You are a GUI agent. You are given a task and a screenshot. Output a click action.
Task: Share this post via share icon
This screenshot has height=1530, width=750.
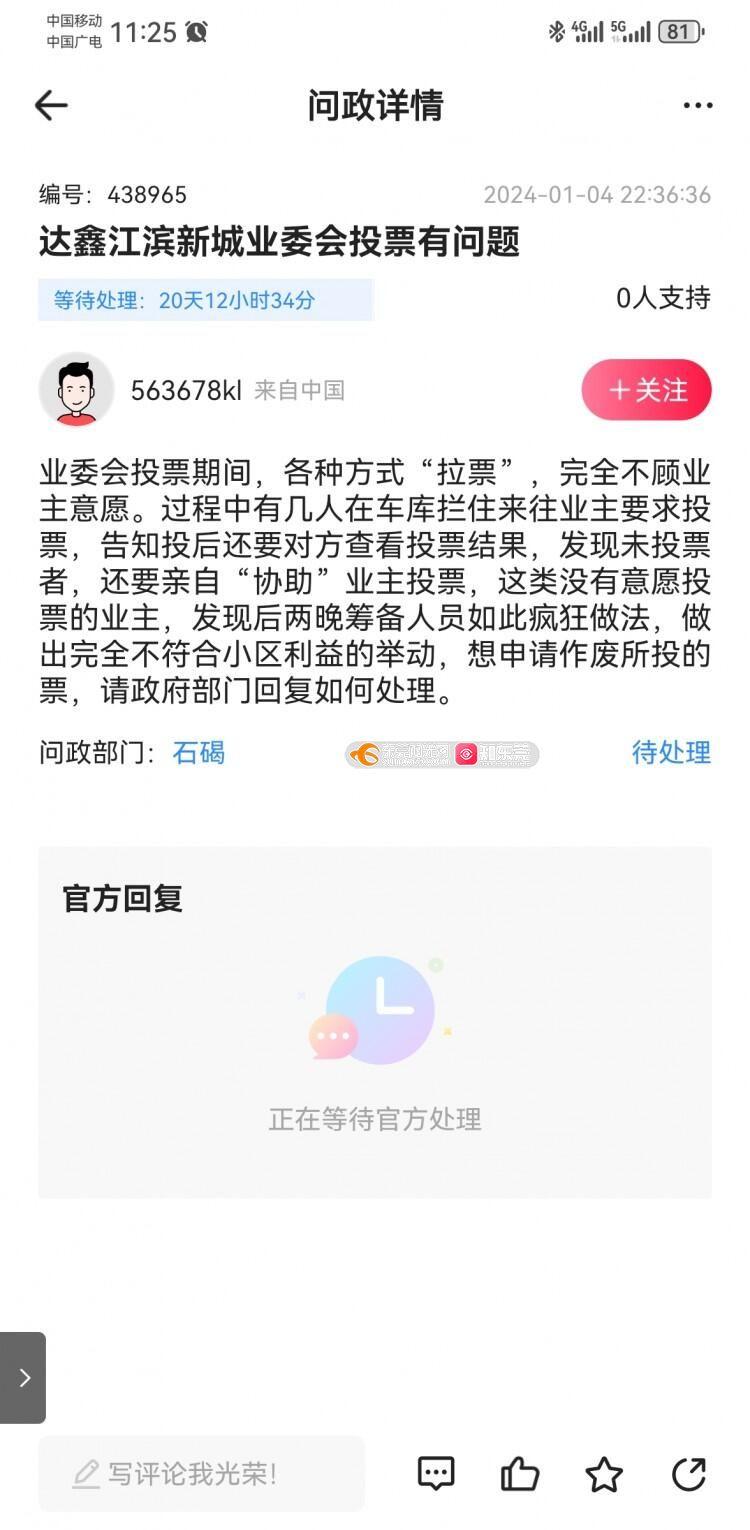[x=688, y=1473]
